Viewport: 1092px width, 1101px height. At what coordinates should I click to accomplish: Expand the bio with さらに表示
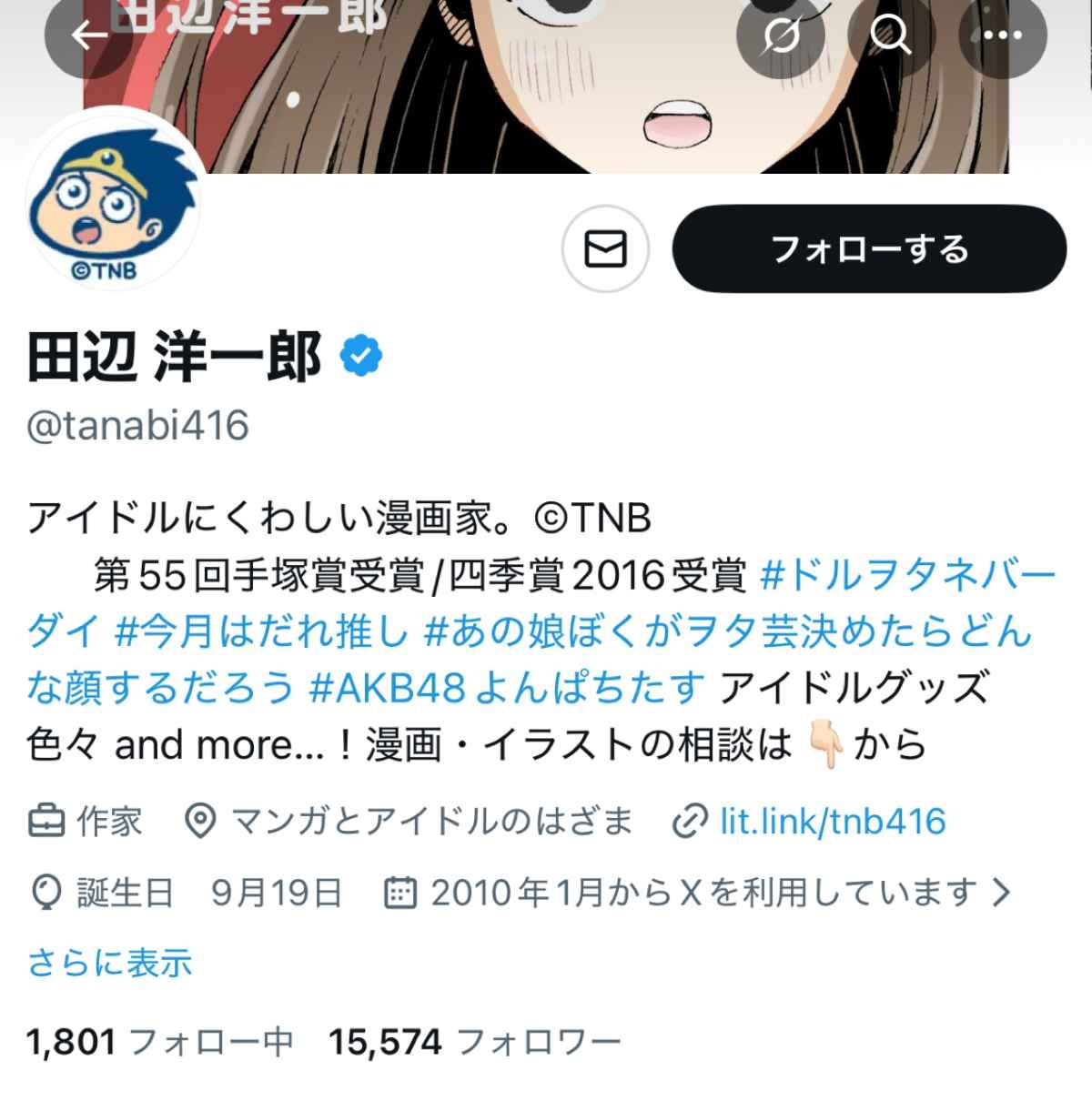[109, 963]
